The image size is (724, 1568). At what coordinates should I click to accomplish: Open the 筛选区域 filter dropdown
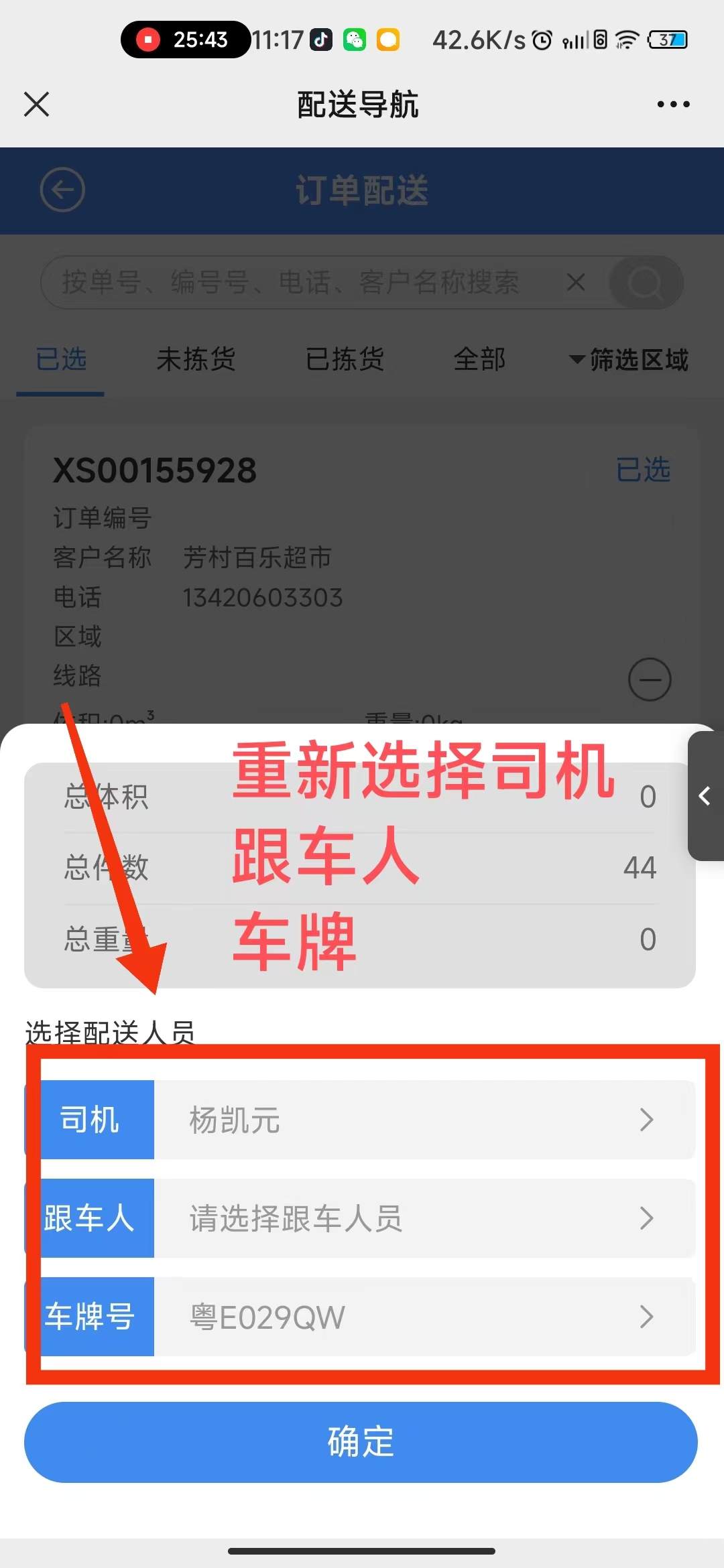(x=629, y=360)
